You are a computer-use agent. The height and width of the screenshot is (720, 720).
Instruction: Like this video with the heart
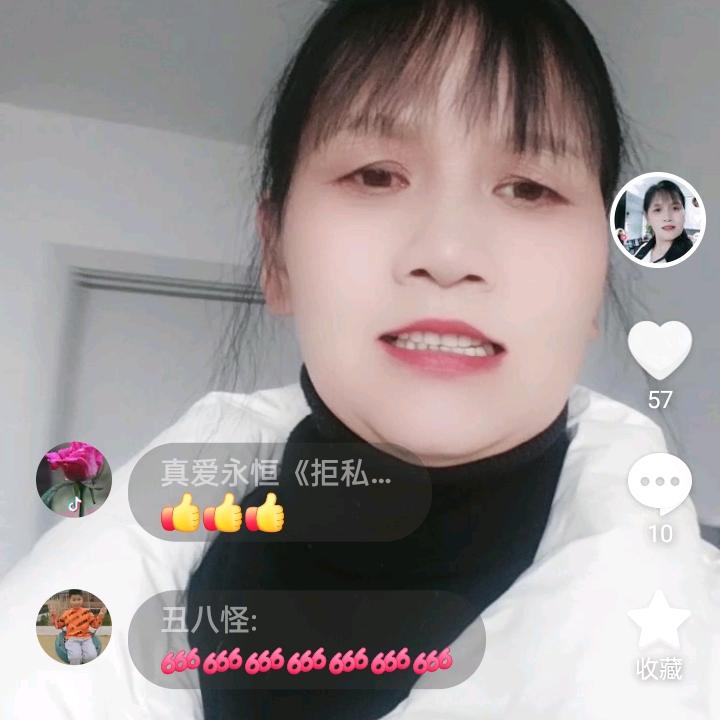659,349
